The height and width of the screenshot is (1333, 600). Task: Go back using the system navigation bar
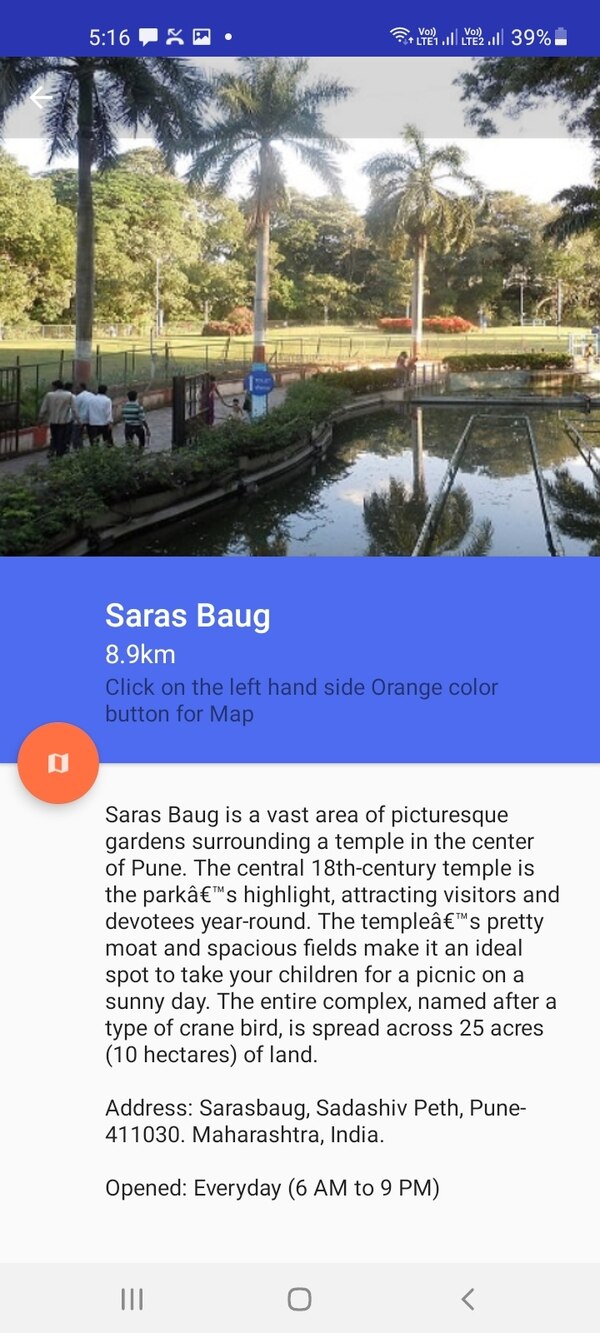coord(467,1299)
